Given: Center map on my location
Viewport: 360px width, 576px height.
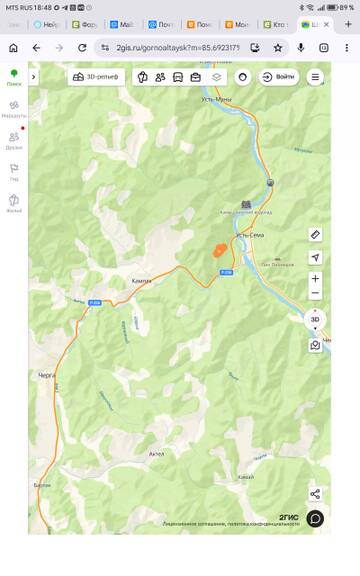Looking at the screenshot, I should pyautogui.click(x=315, y=258).
